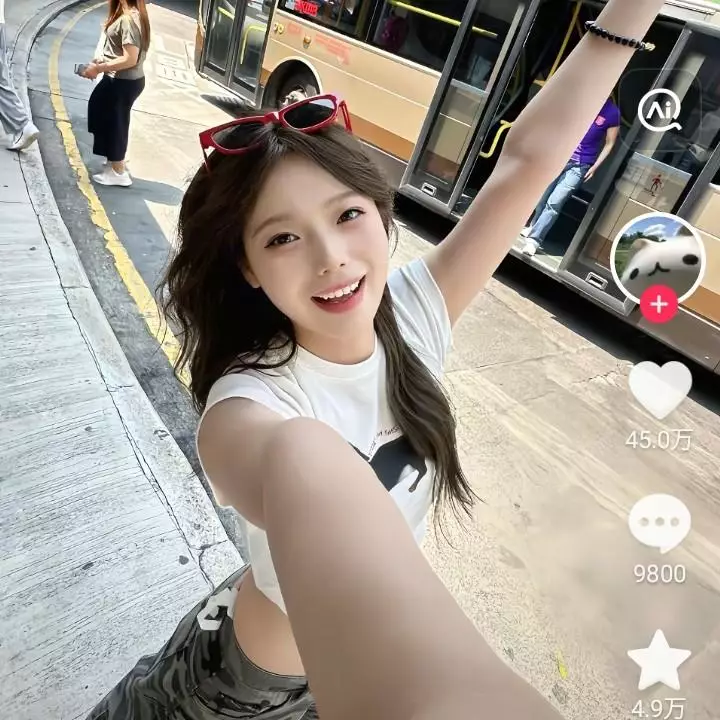Add this video to favorites

(659, 660)
